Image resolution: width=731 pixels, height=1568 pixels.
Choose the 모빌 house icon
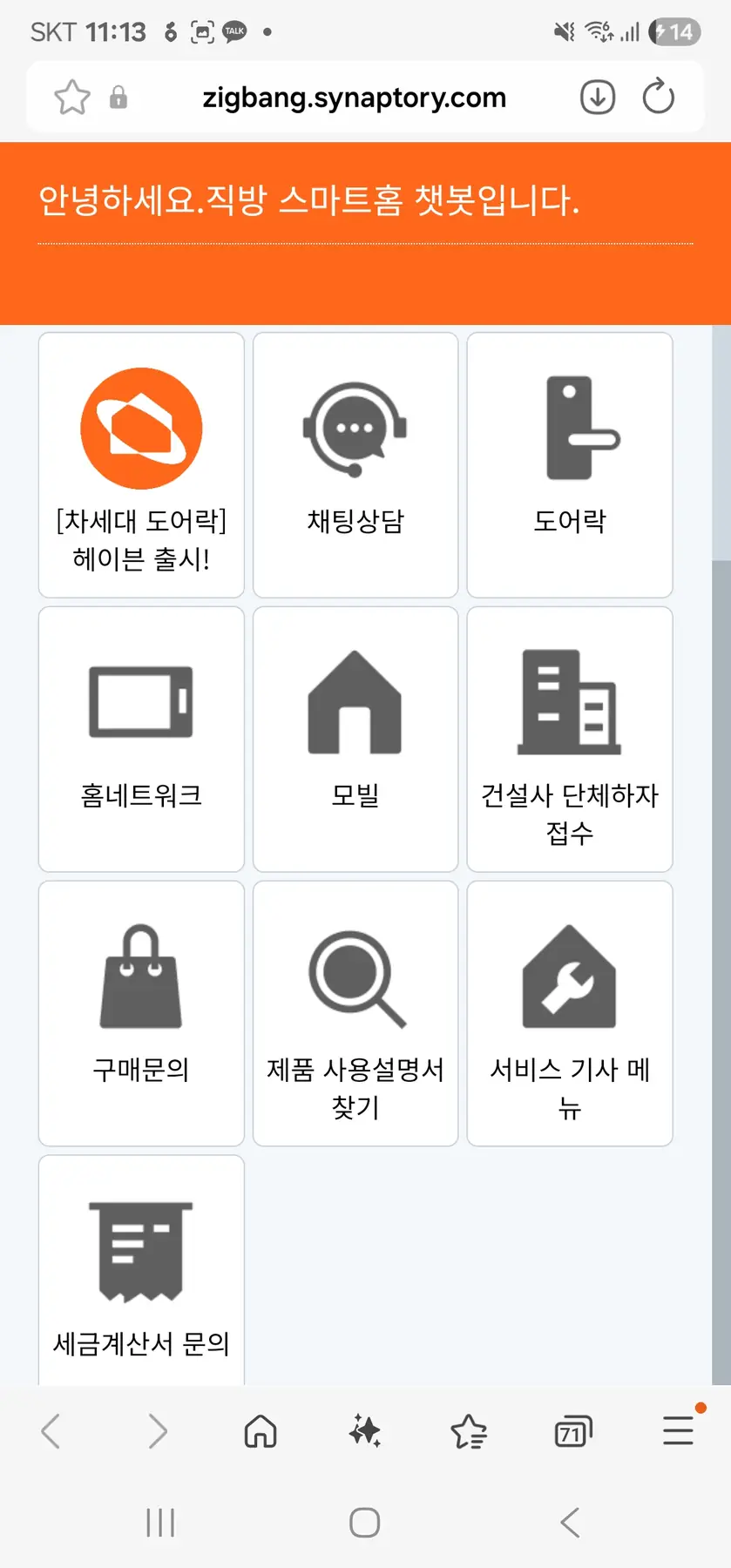355,739
